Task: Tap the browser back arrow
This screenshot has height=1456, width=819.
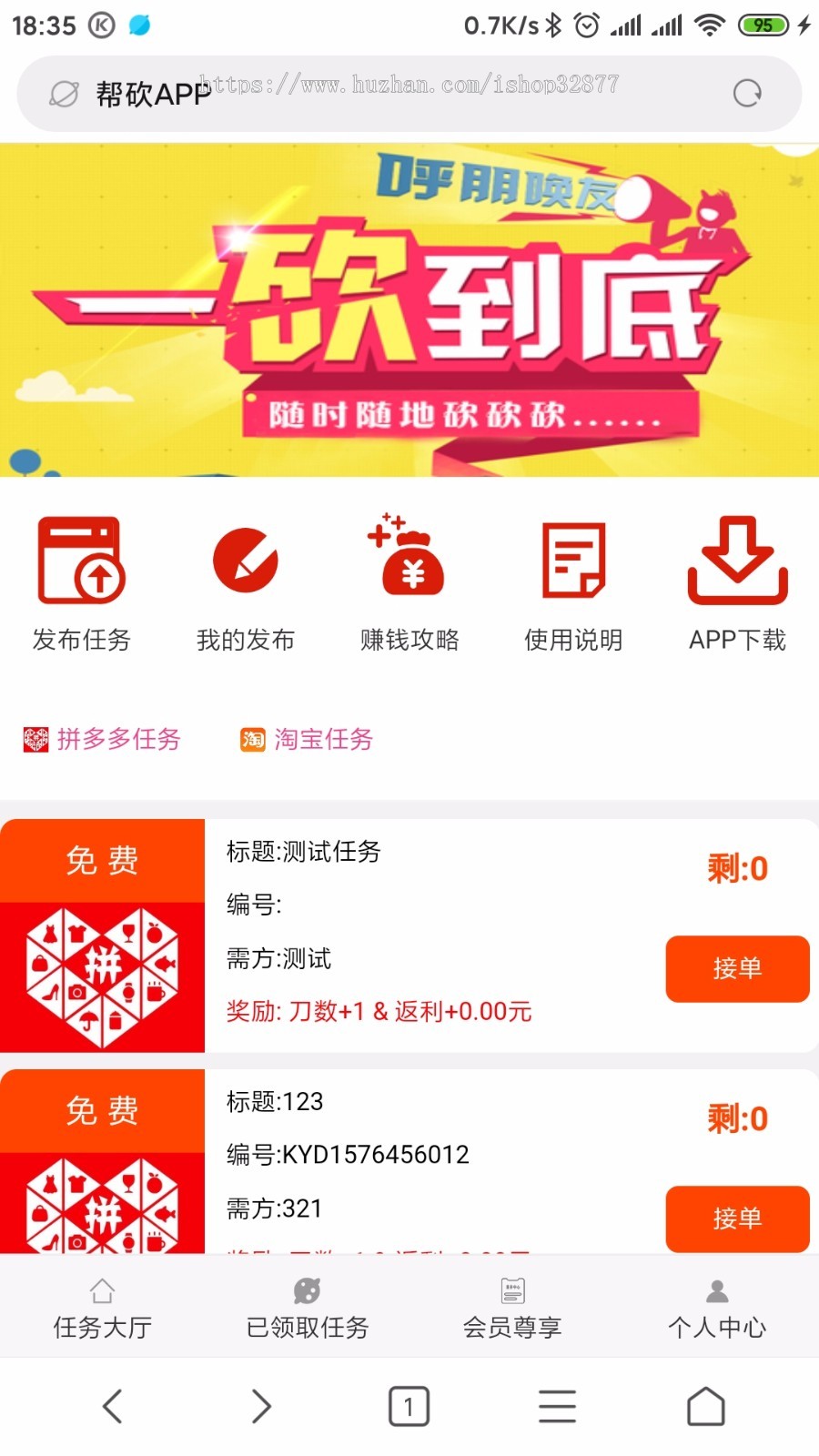Action: [114, 1405]
